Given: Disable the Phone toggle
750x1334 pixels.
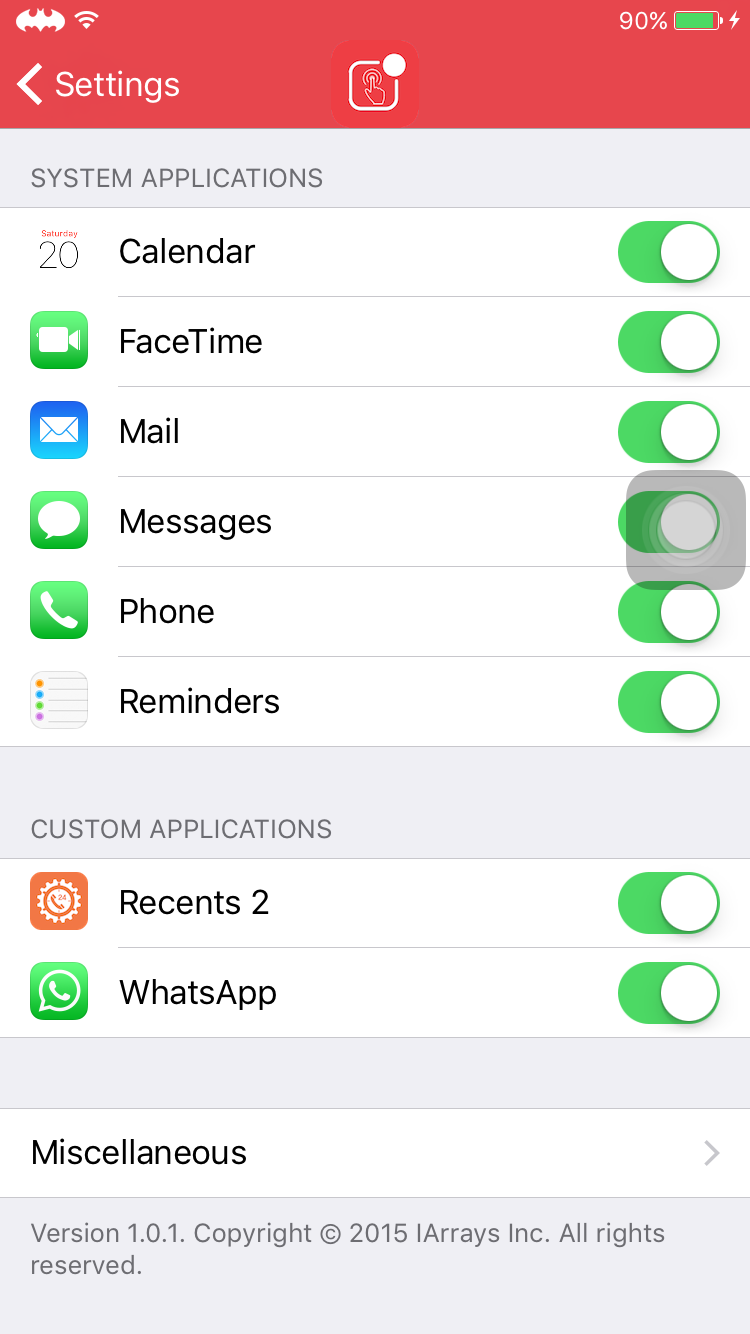Looking at the screenshot, I should click(669, 612).
